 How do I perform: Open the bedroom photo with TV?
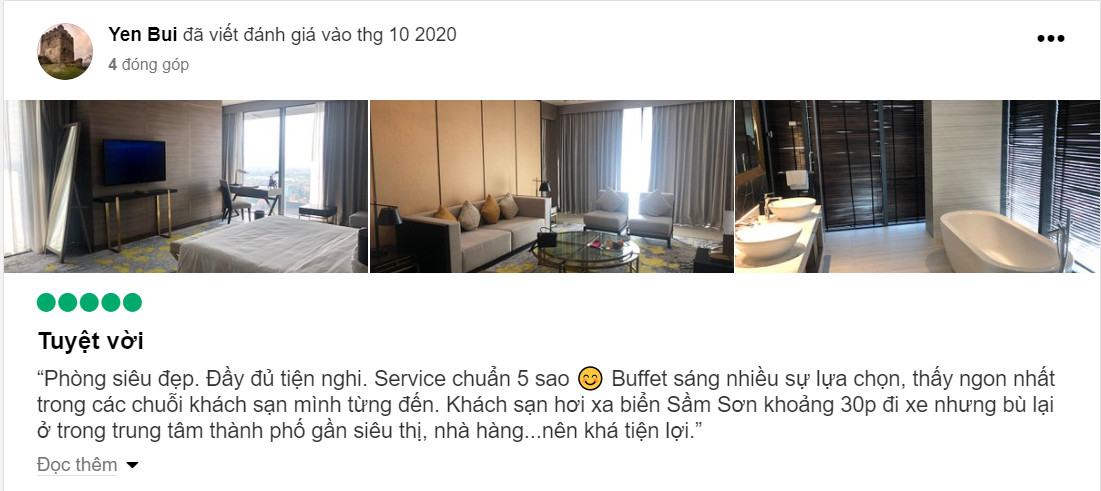[x=186, y=186]
